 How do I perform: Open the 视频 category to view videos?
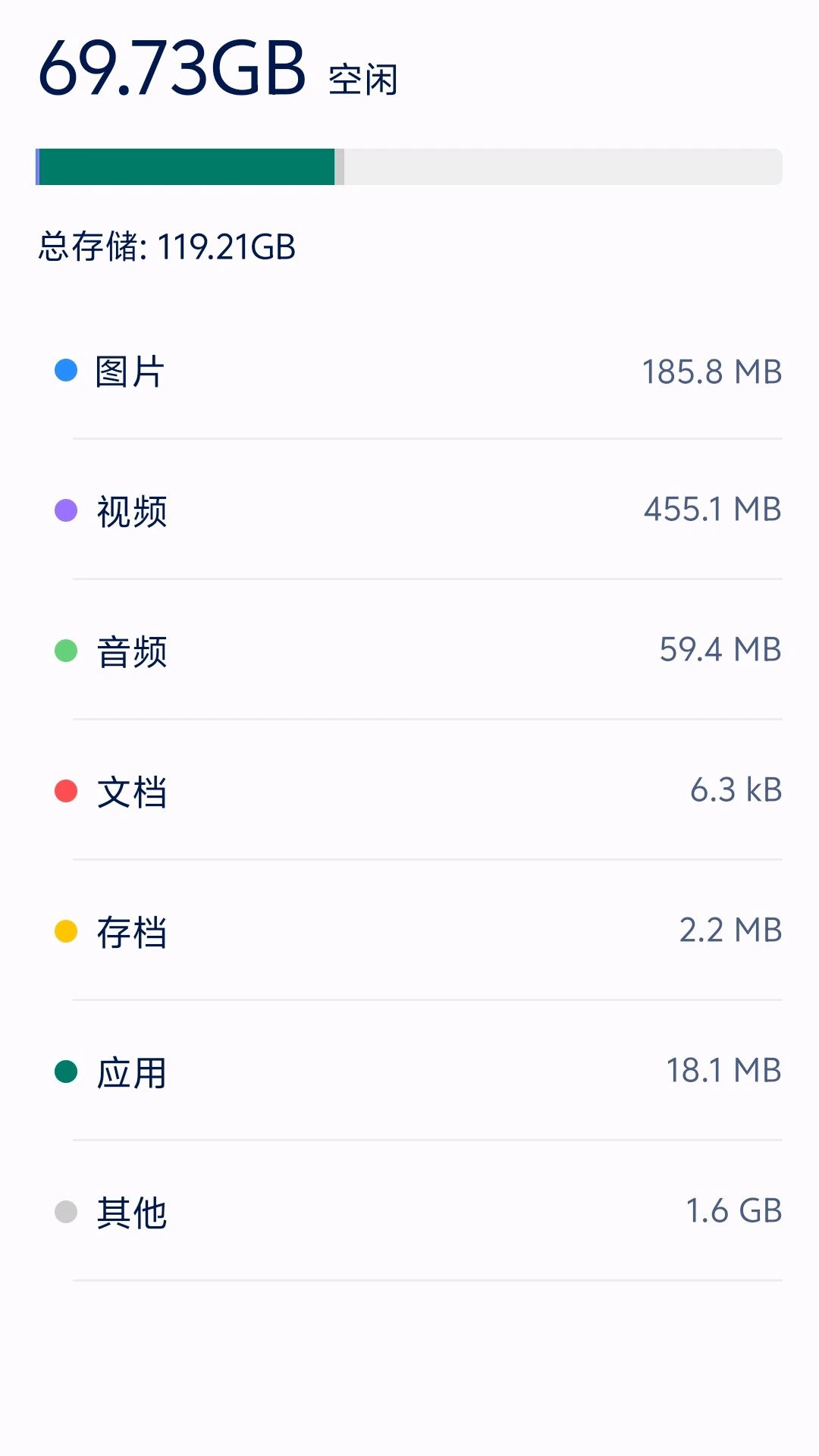(x=409, y=510)
